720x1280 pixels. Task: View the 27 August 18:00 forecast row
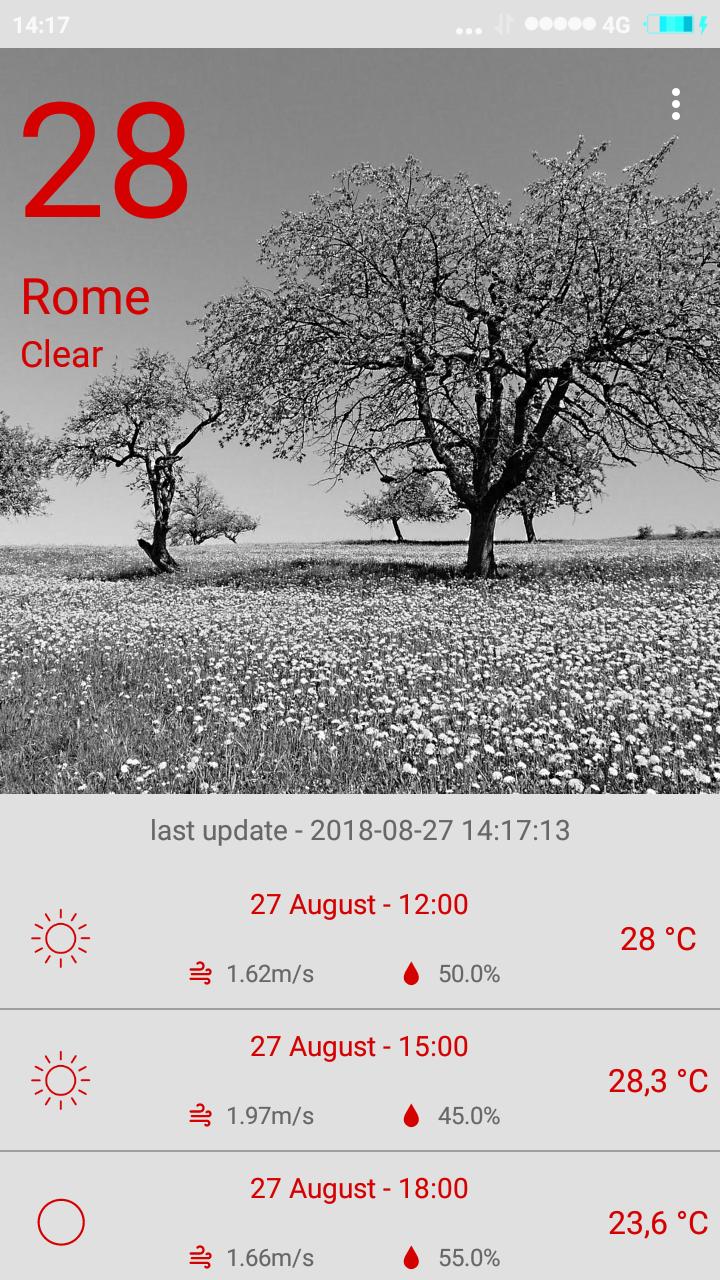tap(359, 1220)
